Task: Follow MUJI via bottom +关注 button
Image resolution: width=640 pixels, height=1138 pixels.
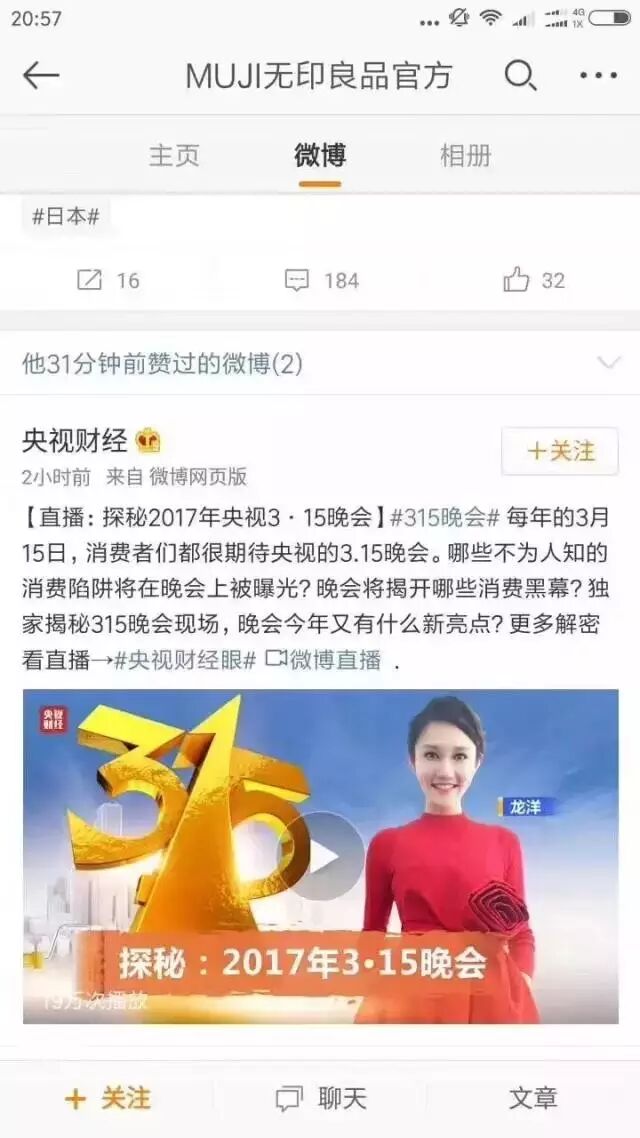Action: [x=107, y=1098]
